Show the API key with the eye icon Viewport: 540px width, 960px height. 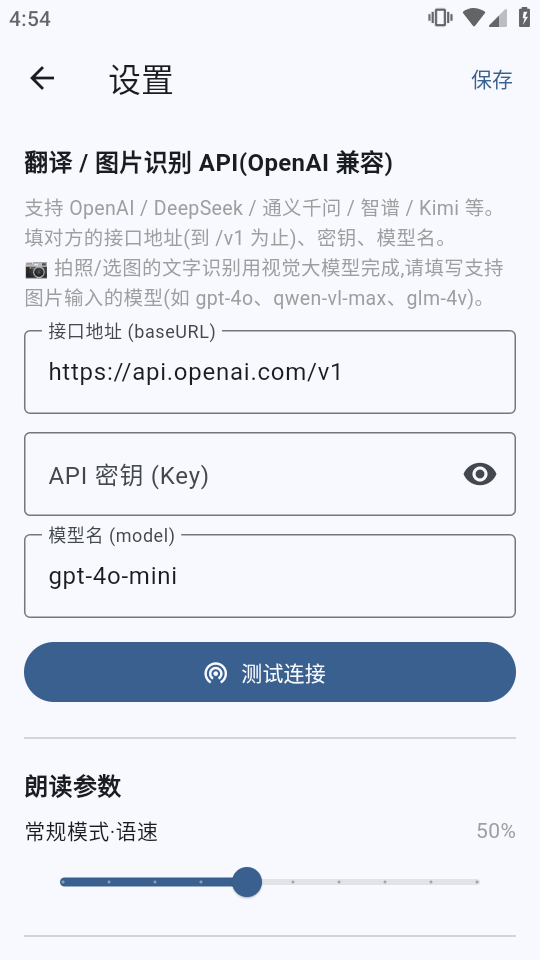coord(480,474)
